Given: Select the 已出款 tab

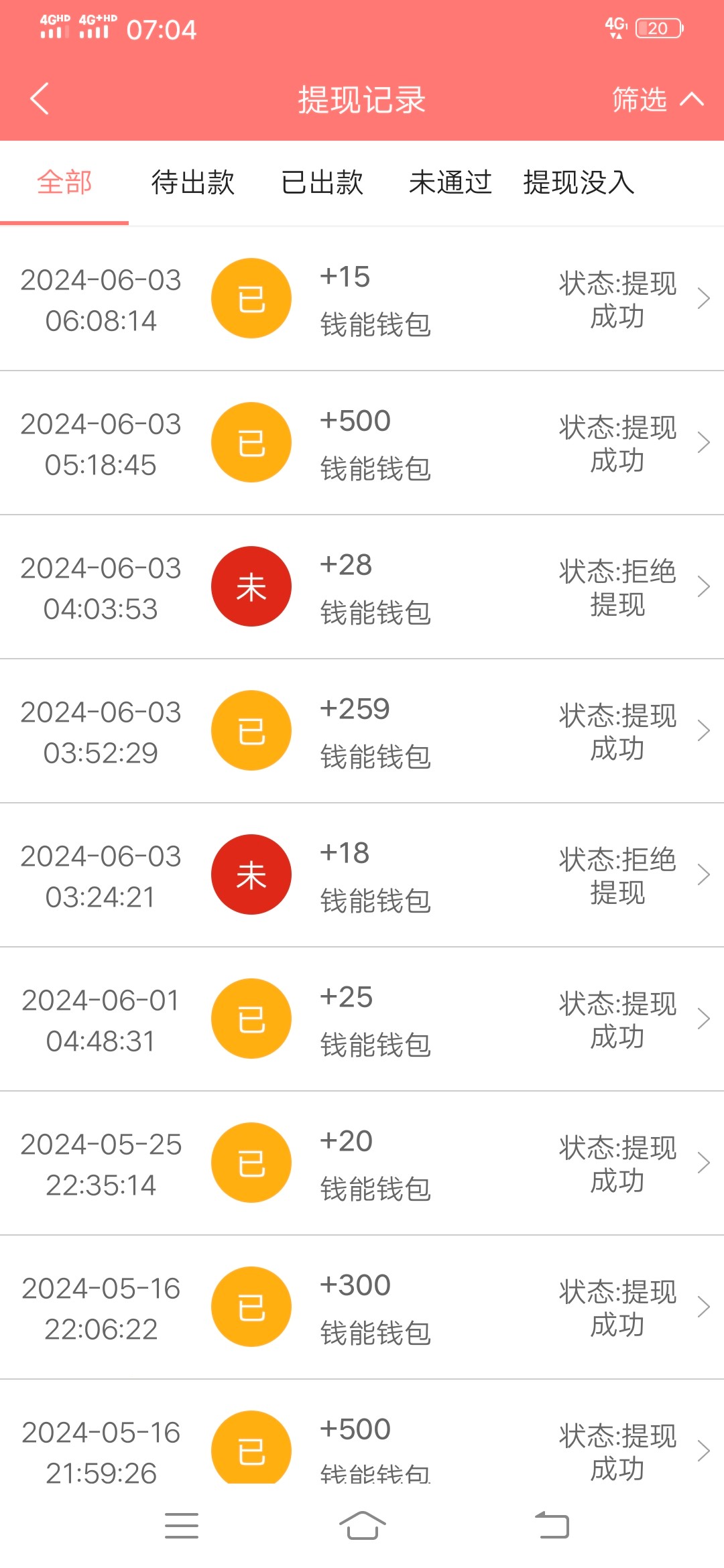Looking at the screenshot, I should coord(322,182).
